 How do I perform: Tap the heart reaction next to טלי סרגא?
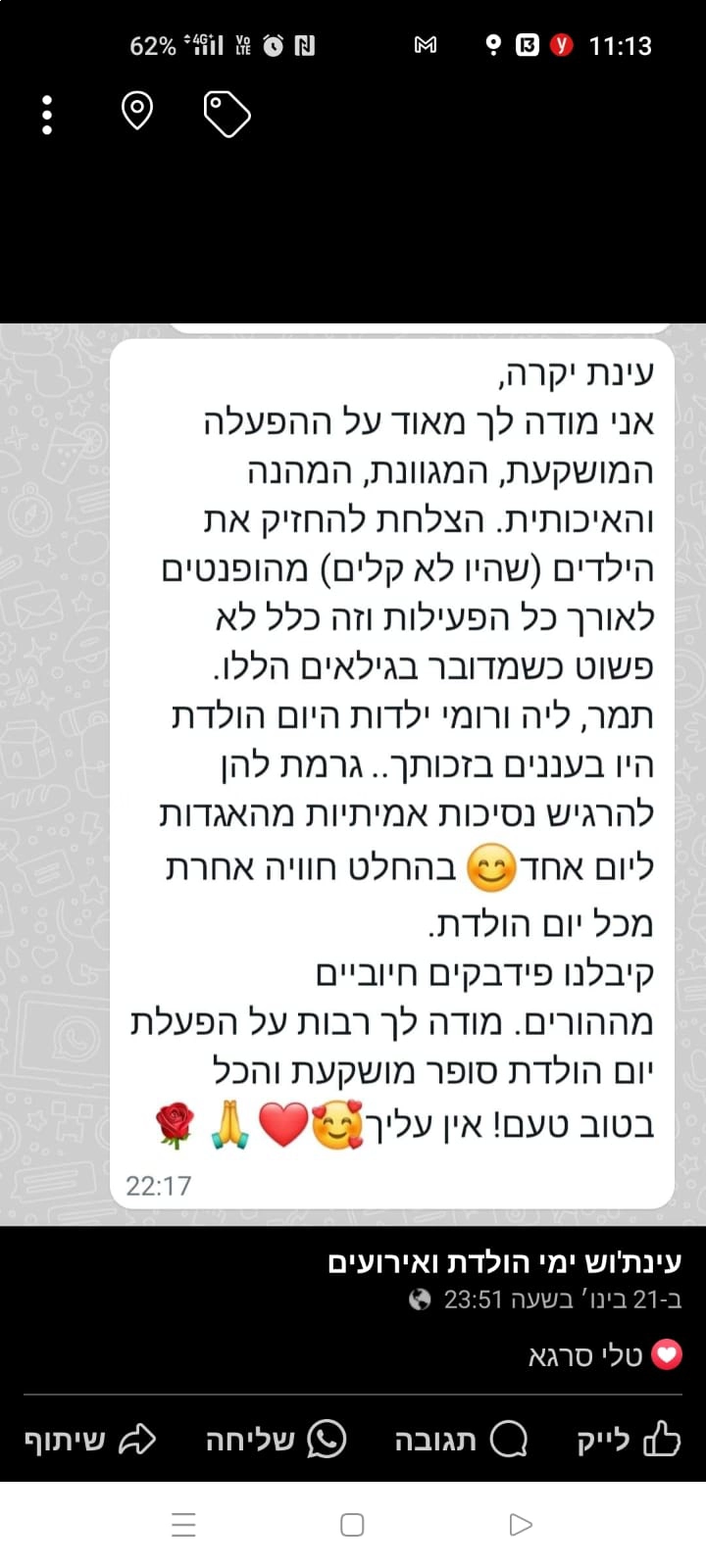(x=666, y=1355)
